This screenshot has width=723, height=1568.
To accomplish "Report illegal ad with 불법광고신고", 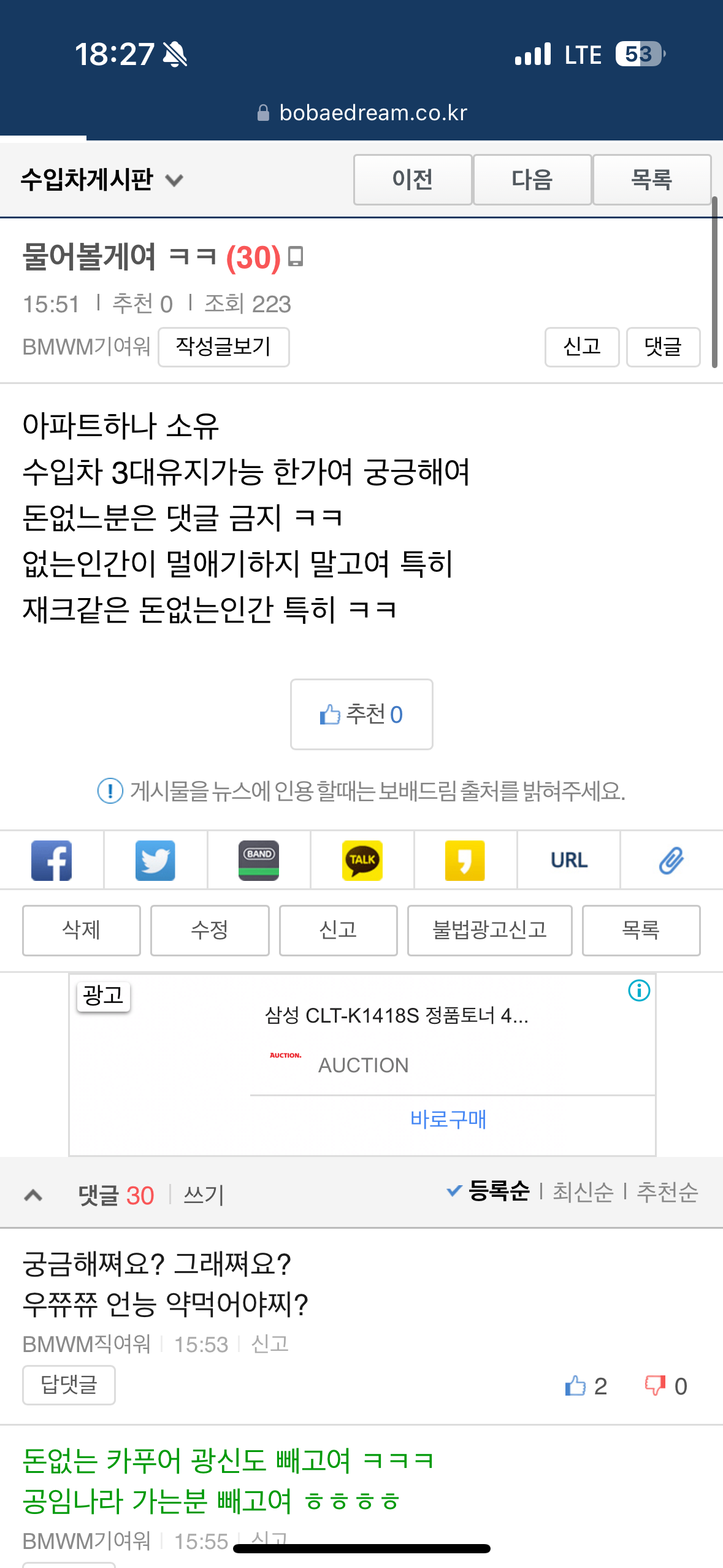I will pos(489,930).
